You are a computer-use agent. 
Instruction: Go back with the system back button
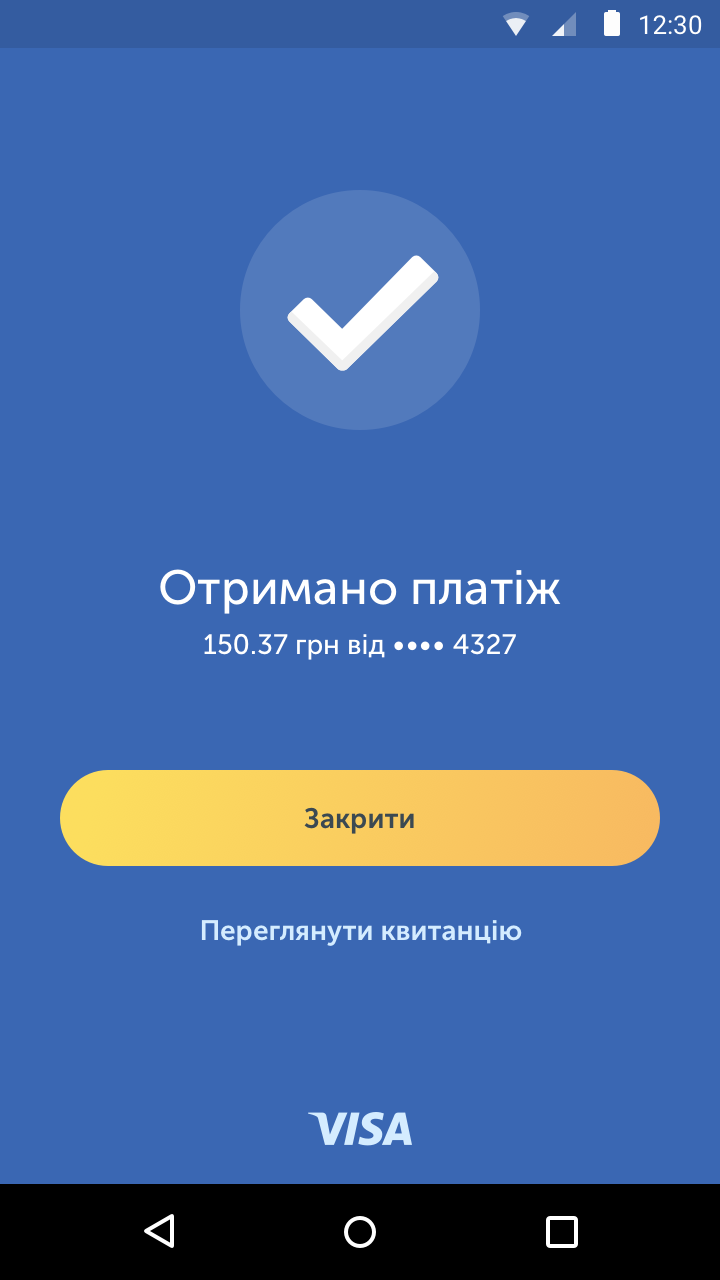(159, 1231)
